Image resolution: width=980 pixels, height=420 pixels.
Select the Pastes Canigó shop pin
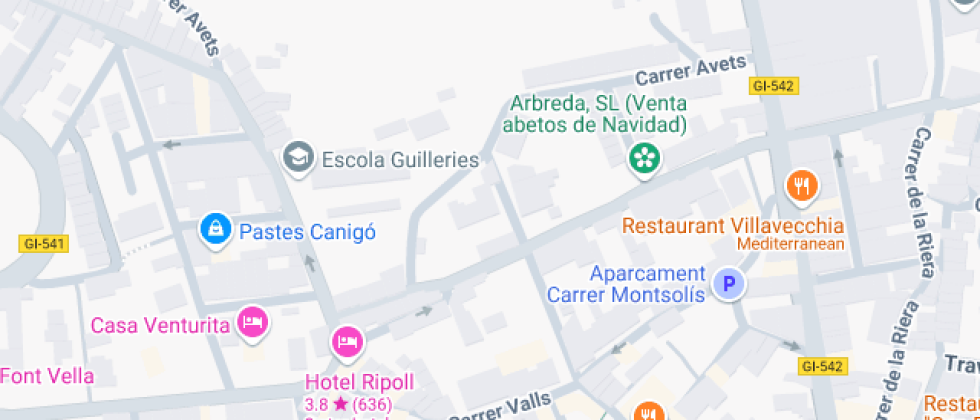coord(214,230)
